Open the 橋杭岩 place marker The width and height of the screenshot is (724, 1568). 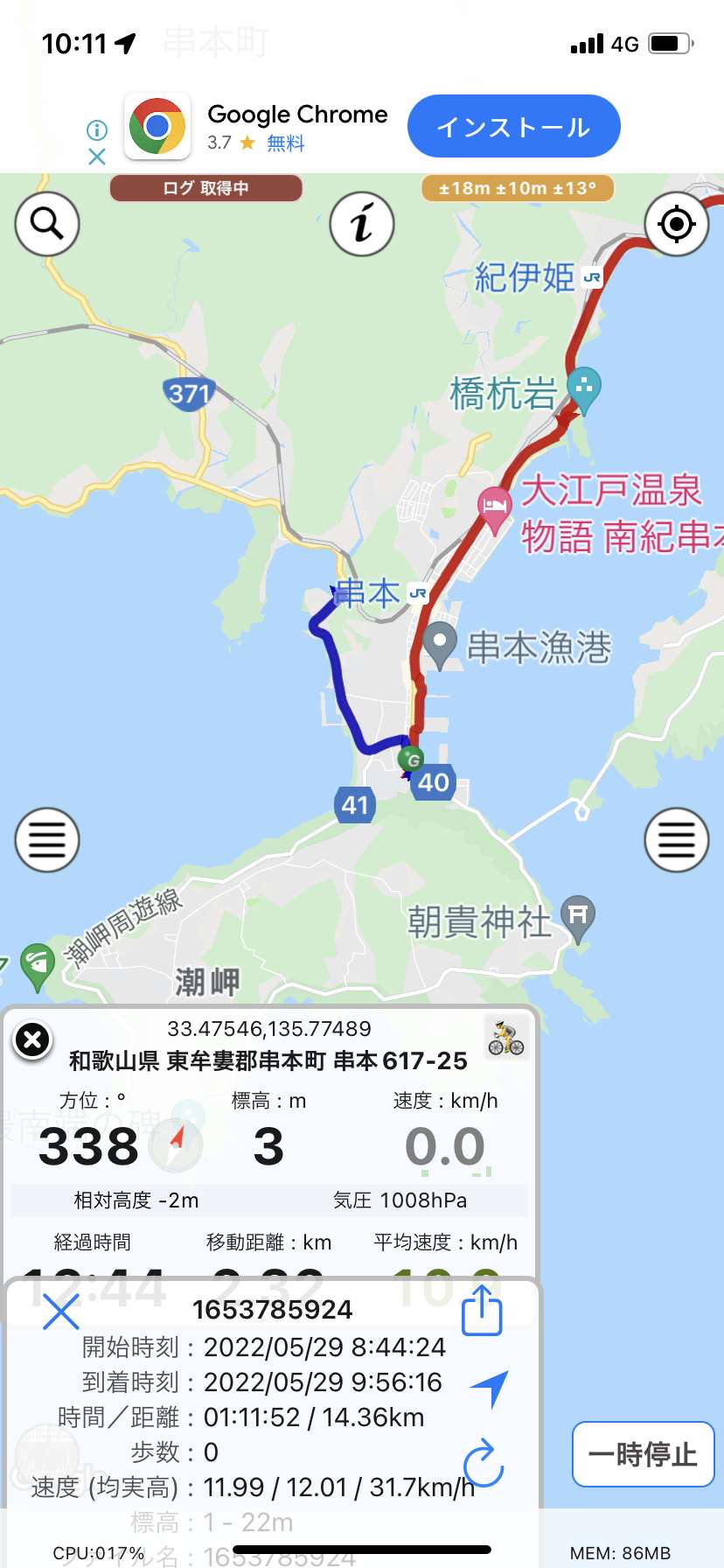tap(584, 389)
